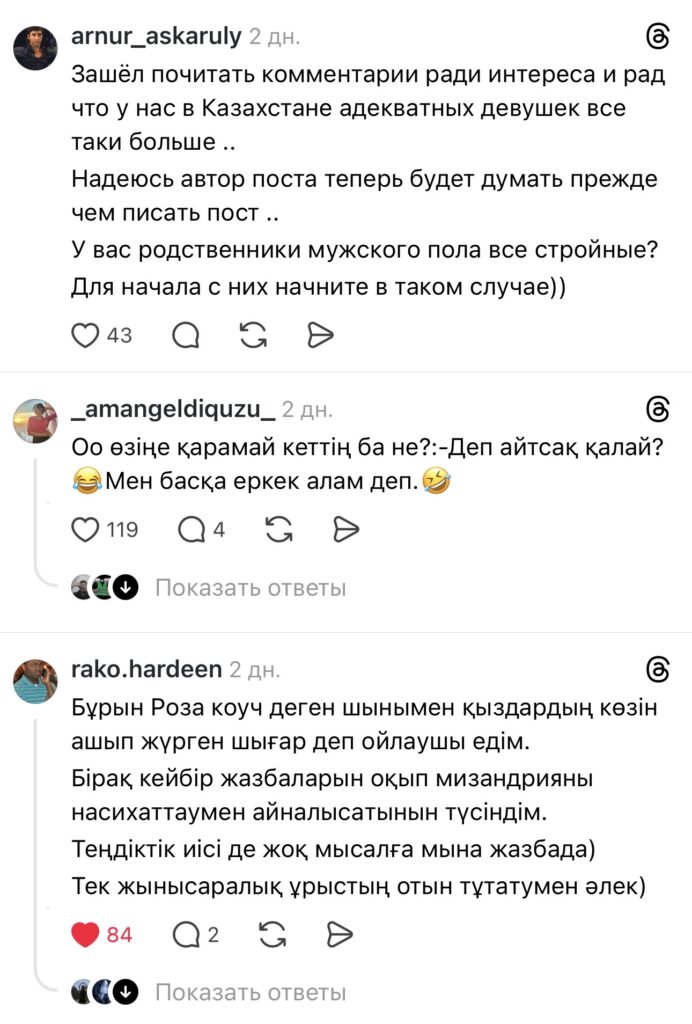The width and height of the screenshot is (692, 1024).
Task: Reply to rako.hardeen's comment
Action: (x=187, y=934)
